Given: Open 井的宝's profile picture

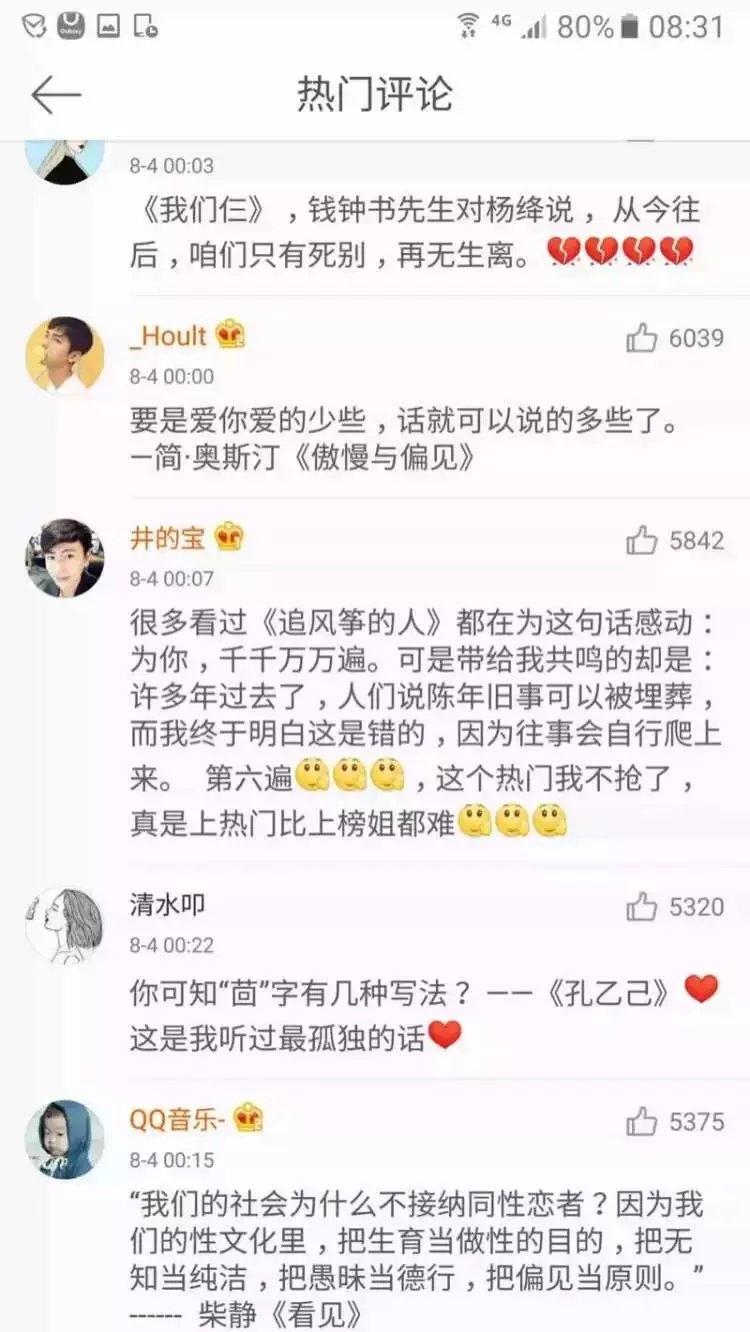Looking at the screenshot, I should [65, 558].
